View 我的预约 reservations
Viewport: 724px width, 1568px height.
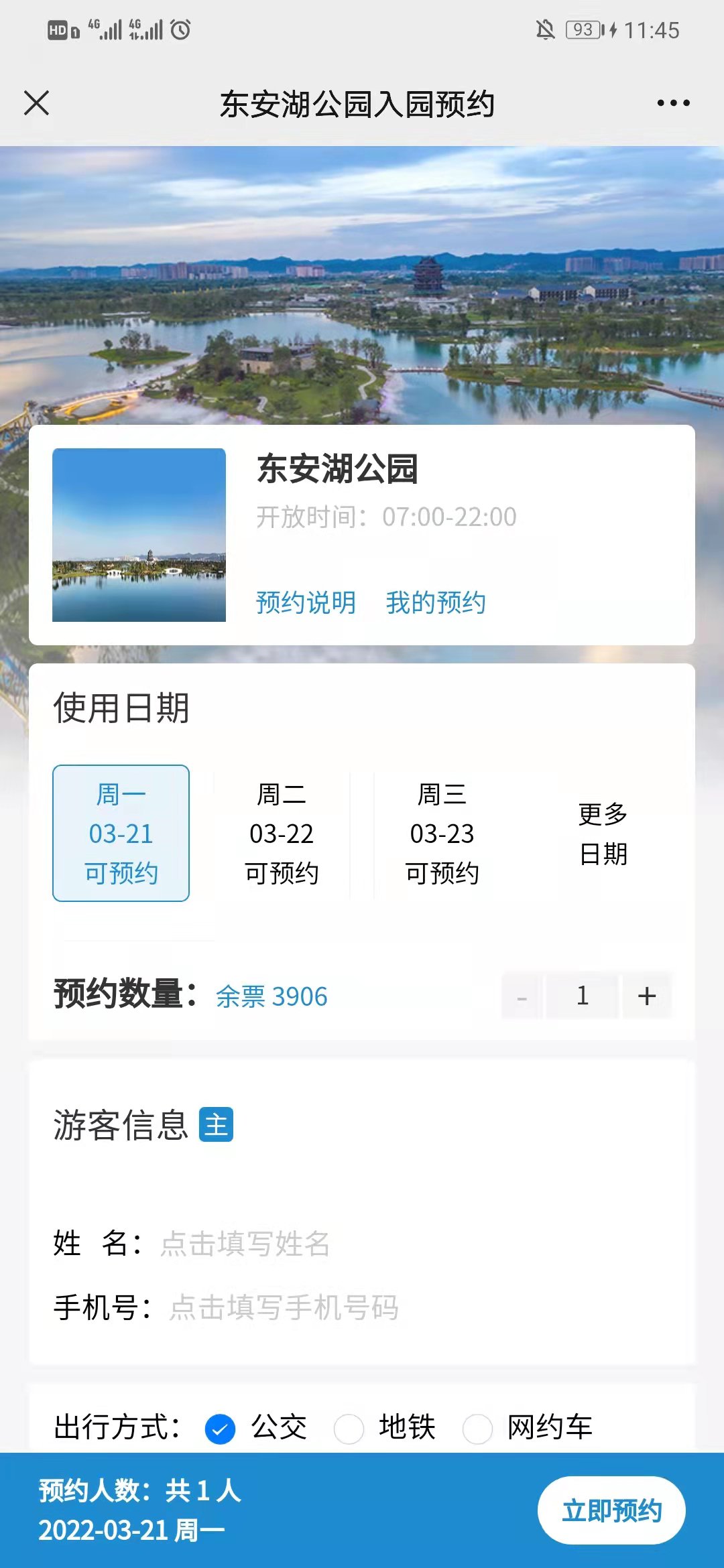click(x=436, y=602)
